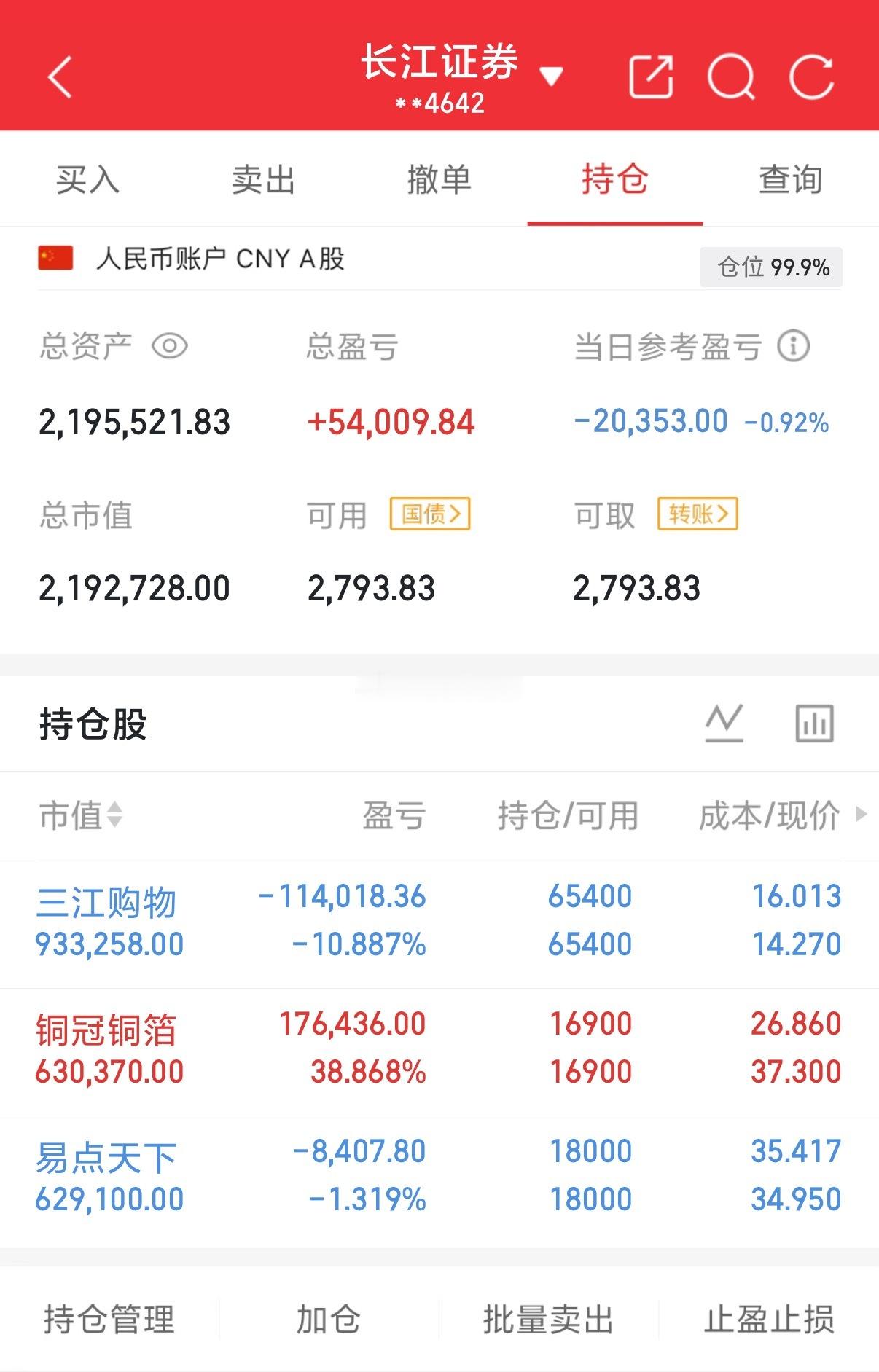The height and width of the screenshot is (1372, 879).
Task: Open the account switcher arrow beside 长江证券
Action: point(552,76)
